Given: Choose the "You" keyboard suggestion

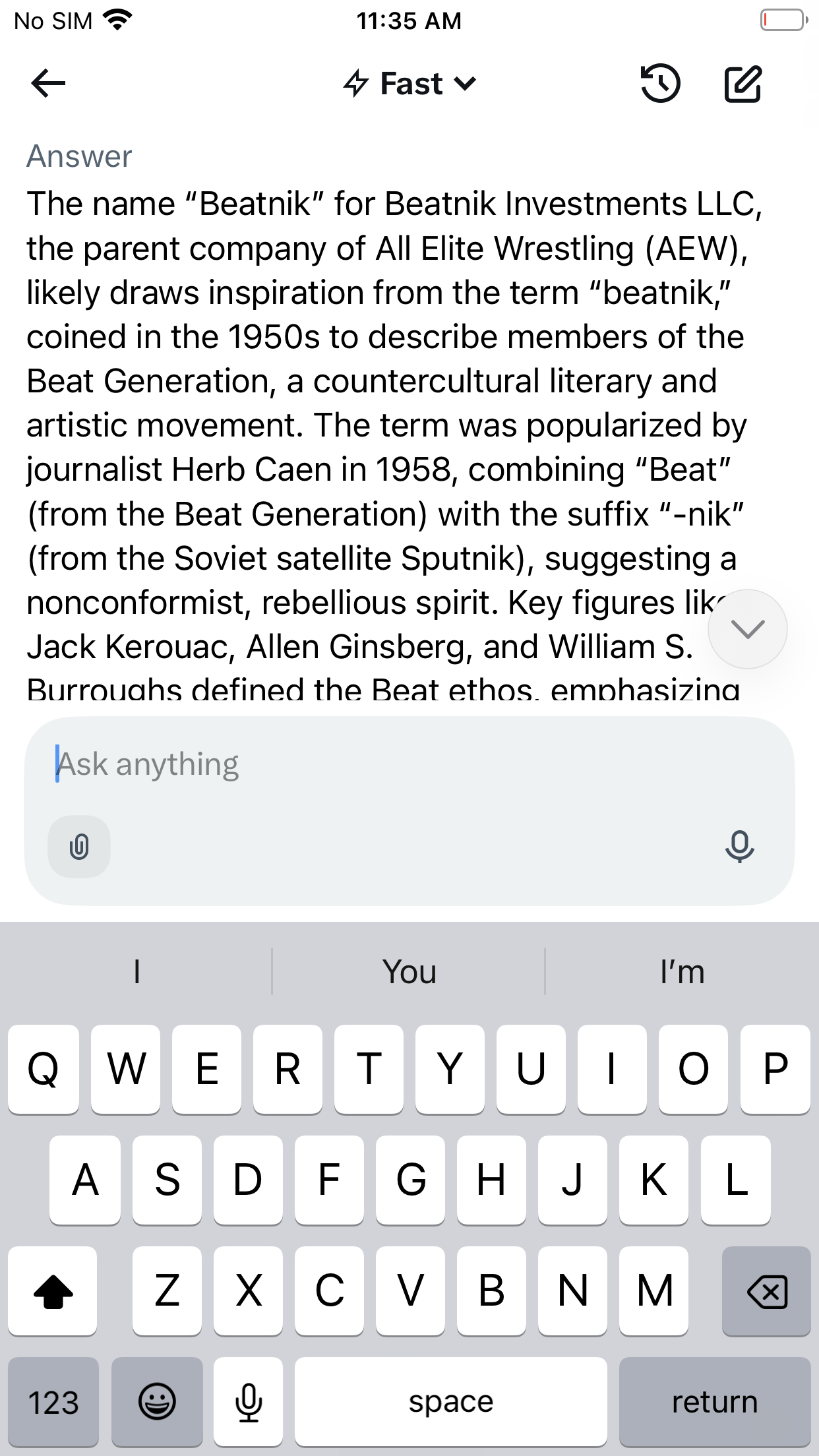Looking at the screenshot, I should click(409, 971).
